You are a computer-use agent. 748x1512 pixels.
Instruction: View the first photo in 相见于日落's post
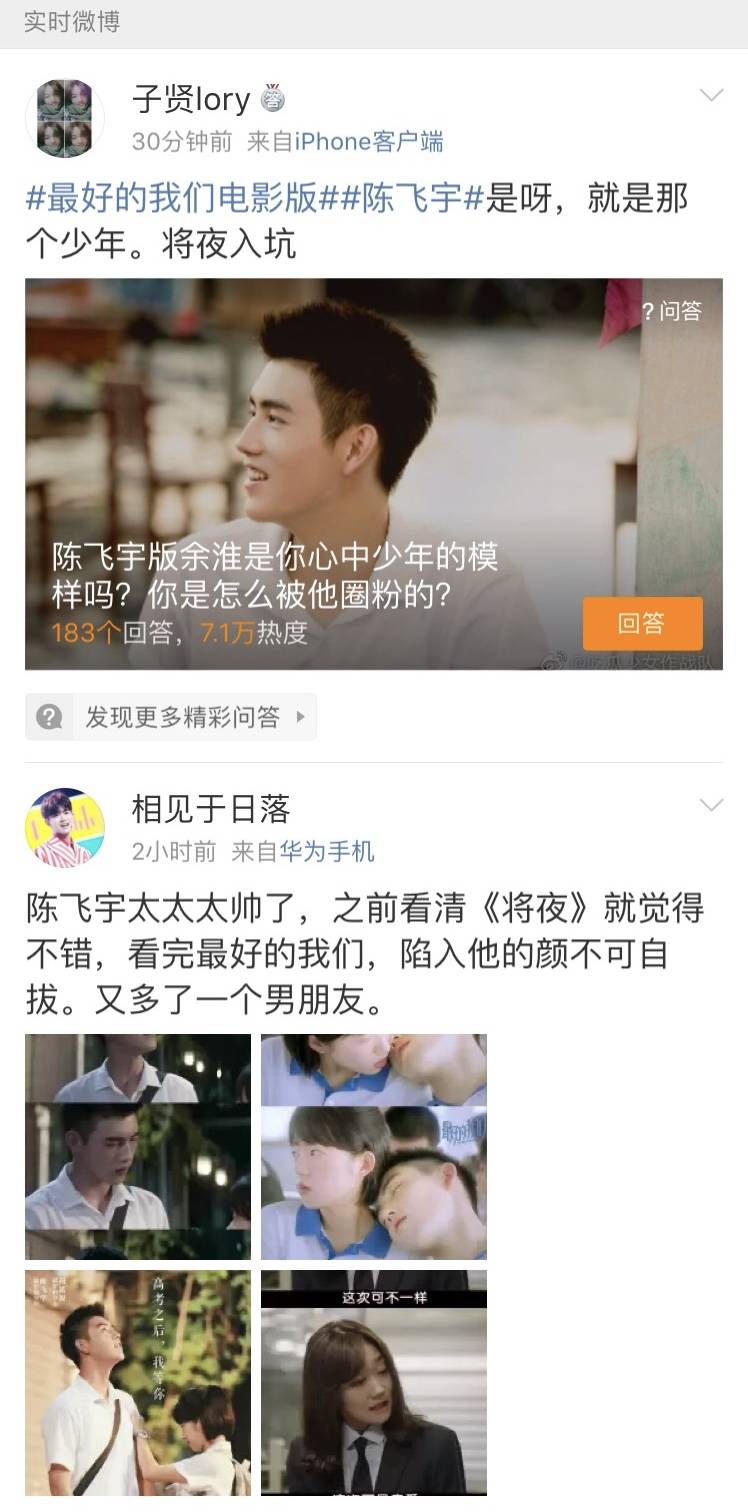pyautogui.click(x=138, y=1146)
